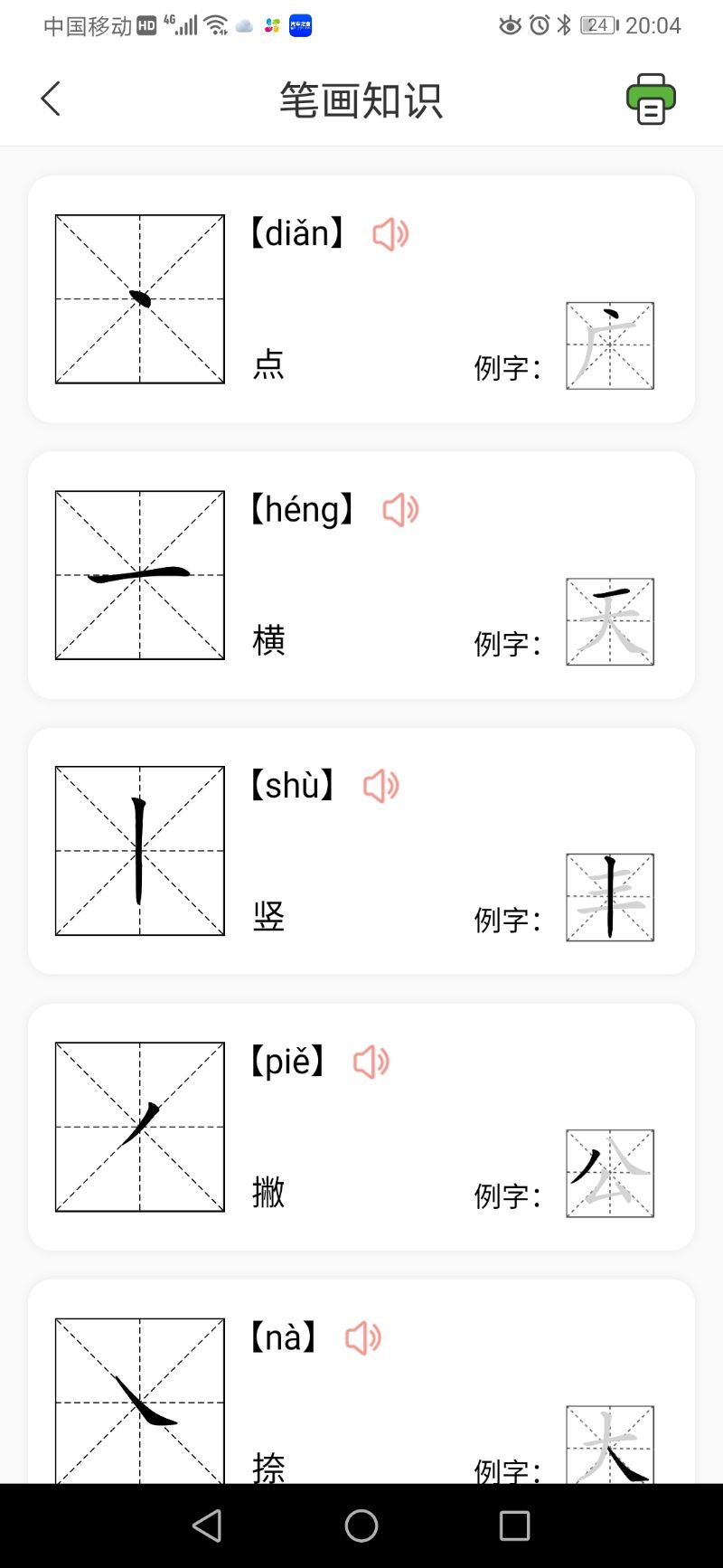Tap the system home button
Image resolution: width=723 pixels, height=1568 pixels.
(x=361, y=1525)
